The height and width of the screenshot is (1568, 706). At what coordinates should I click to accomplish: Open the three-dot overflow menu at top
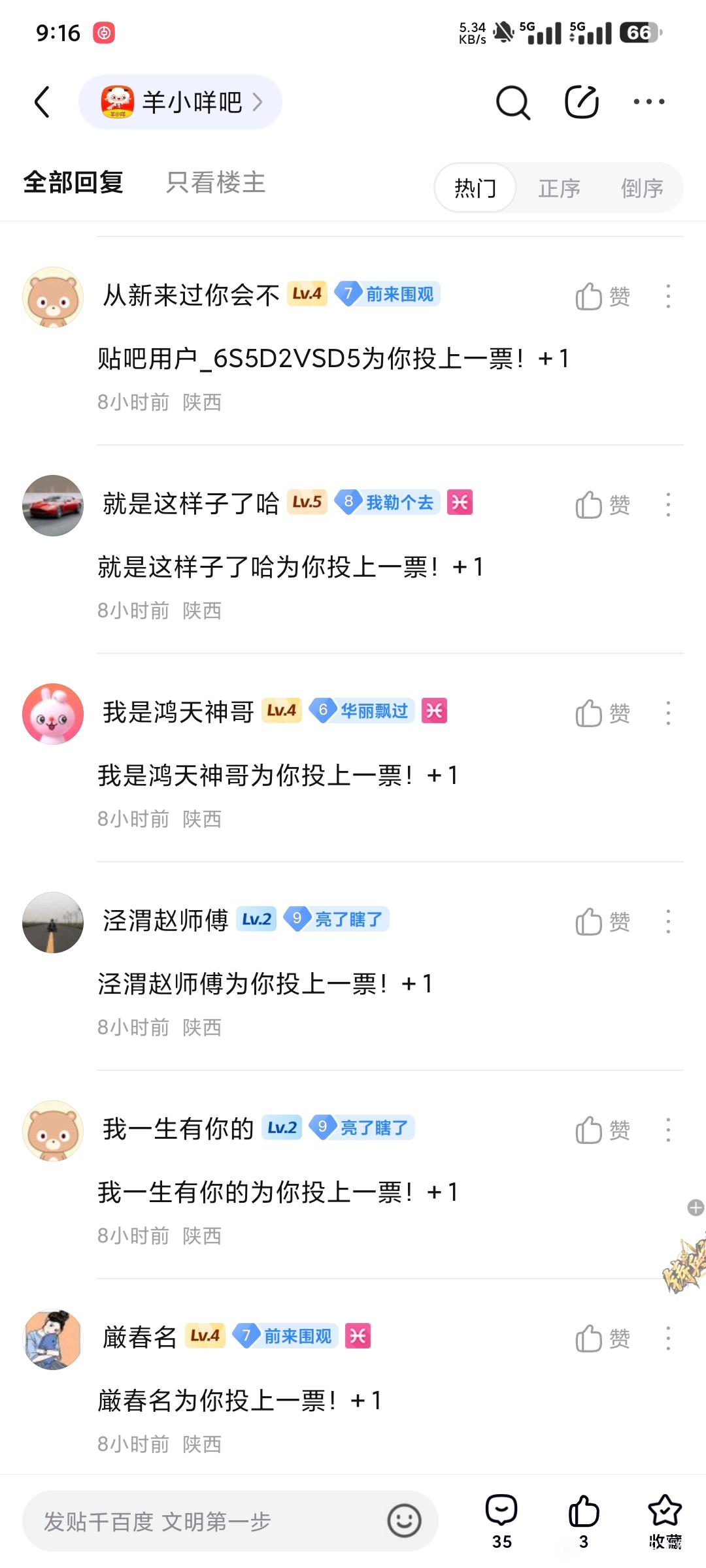point(648,102)
